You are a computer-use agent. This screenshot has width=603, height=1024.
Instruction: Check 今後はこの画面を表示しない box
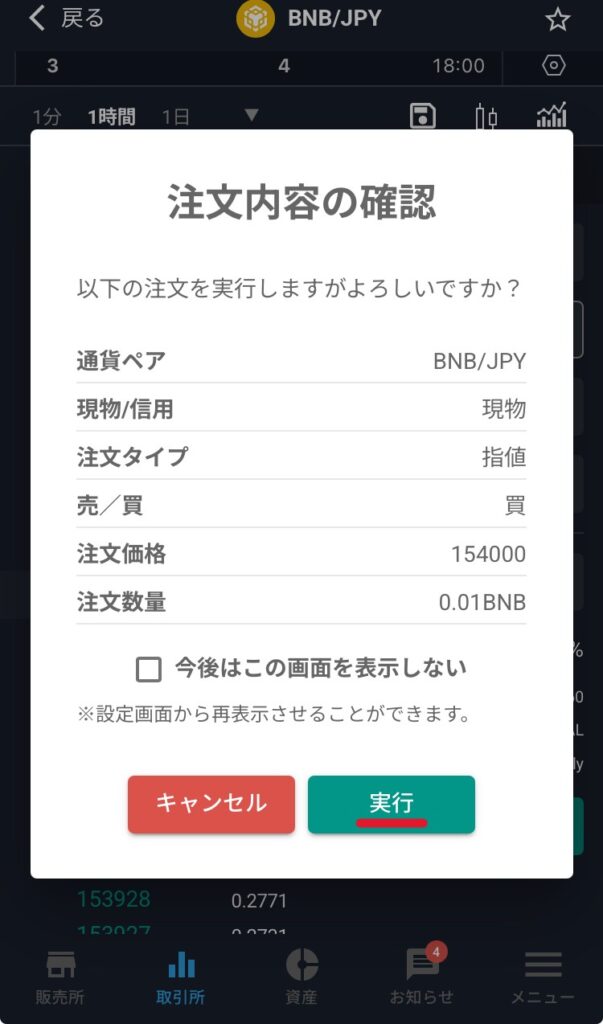(x=149, y=669)
